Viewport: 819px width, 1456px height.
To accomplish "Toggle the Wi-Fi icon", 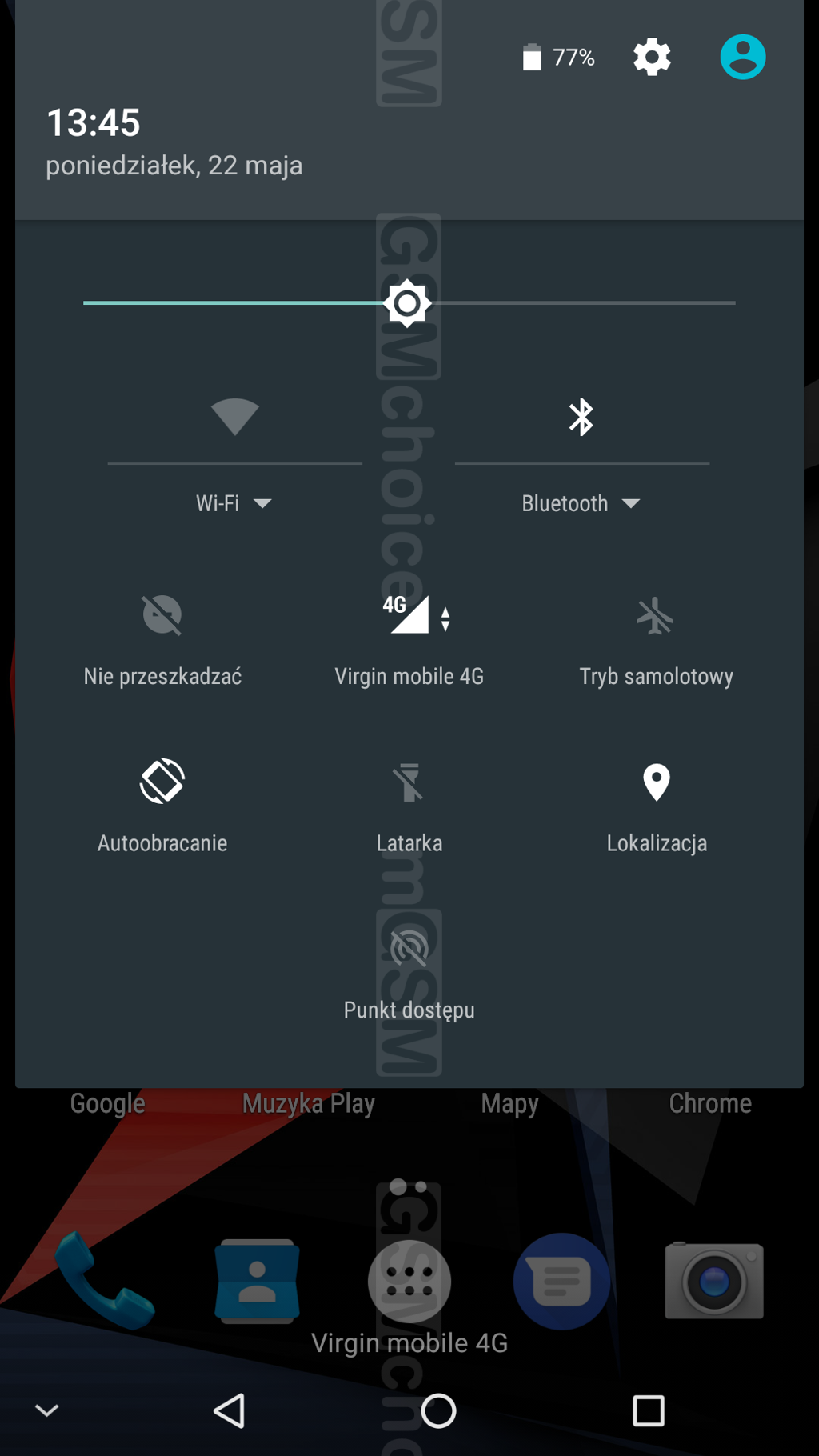I will pyautogui.click(x=234, y=416).
